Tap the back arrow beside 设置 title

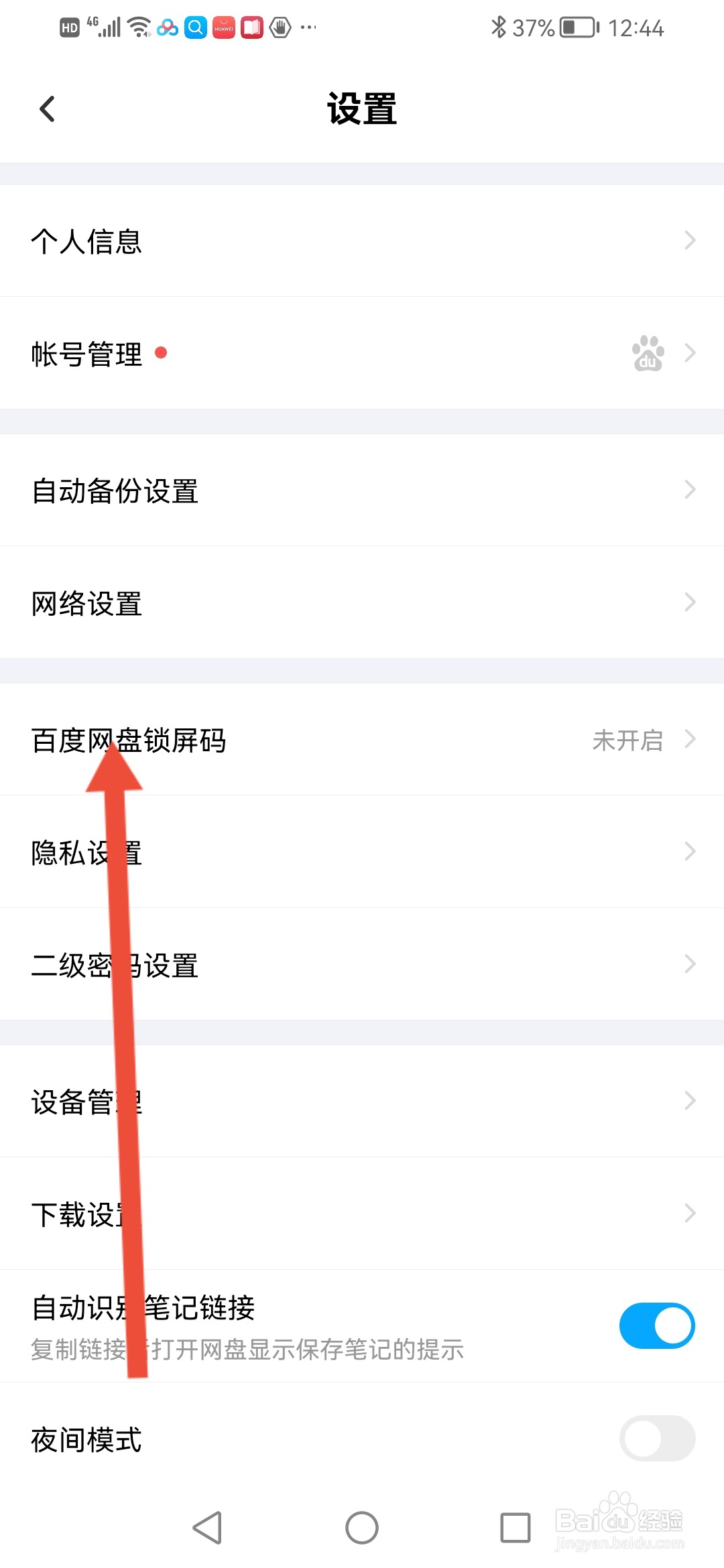pos(47,109)
